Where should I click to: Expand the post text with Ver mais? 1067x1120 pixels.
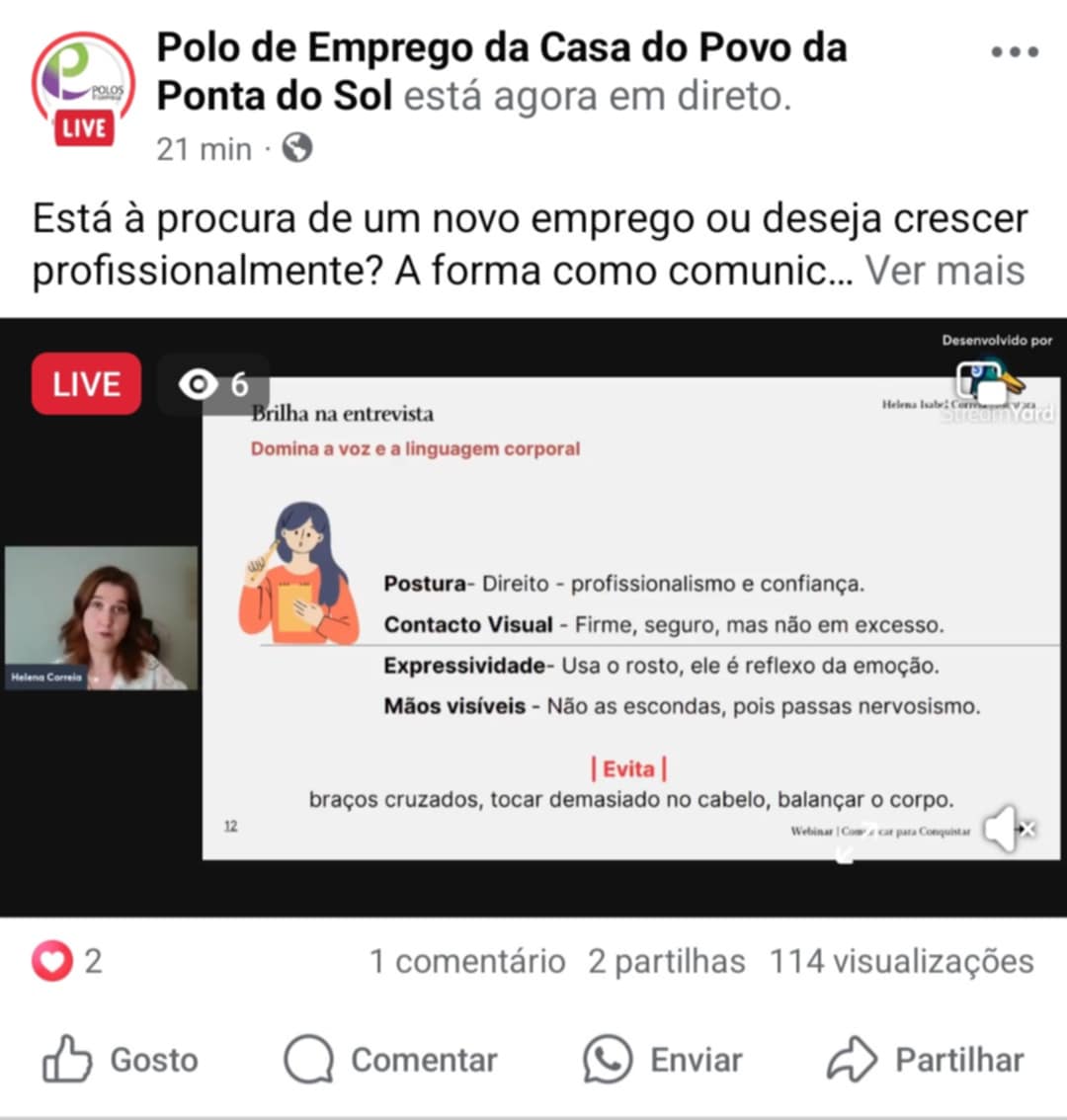(x=945, y=271)
